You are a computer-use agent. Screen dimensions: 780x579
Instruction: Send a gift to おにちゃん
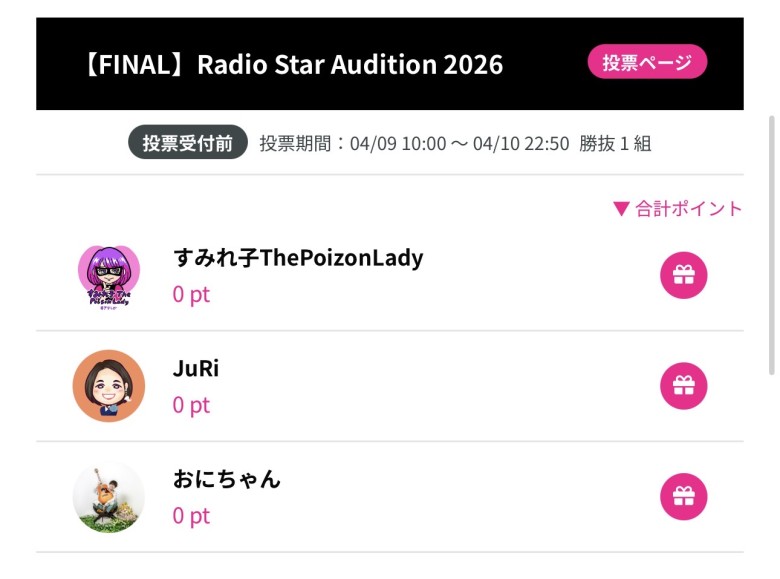point(683,497)
